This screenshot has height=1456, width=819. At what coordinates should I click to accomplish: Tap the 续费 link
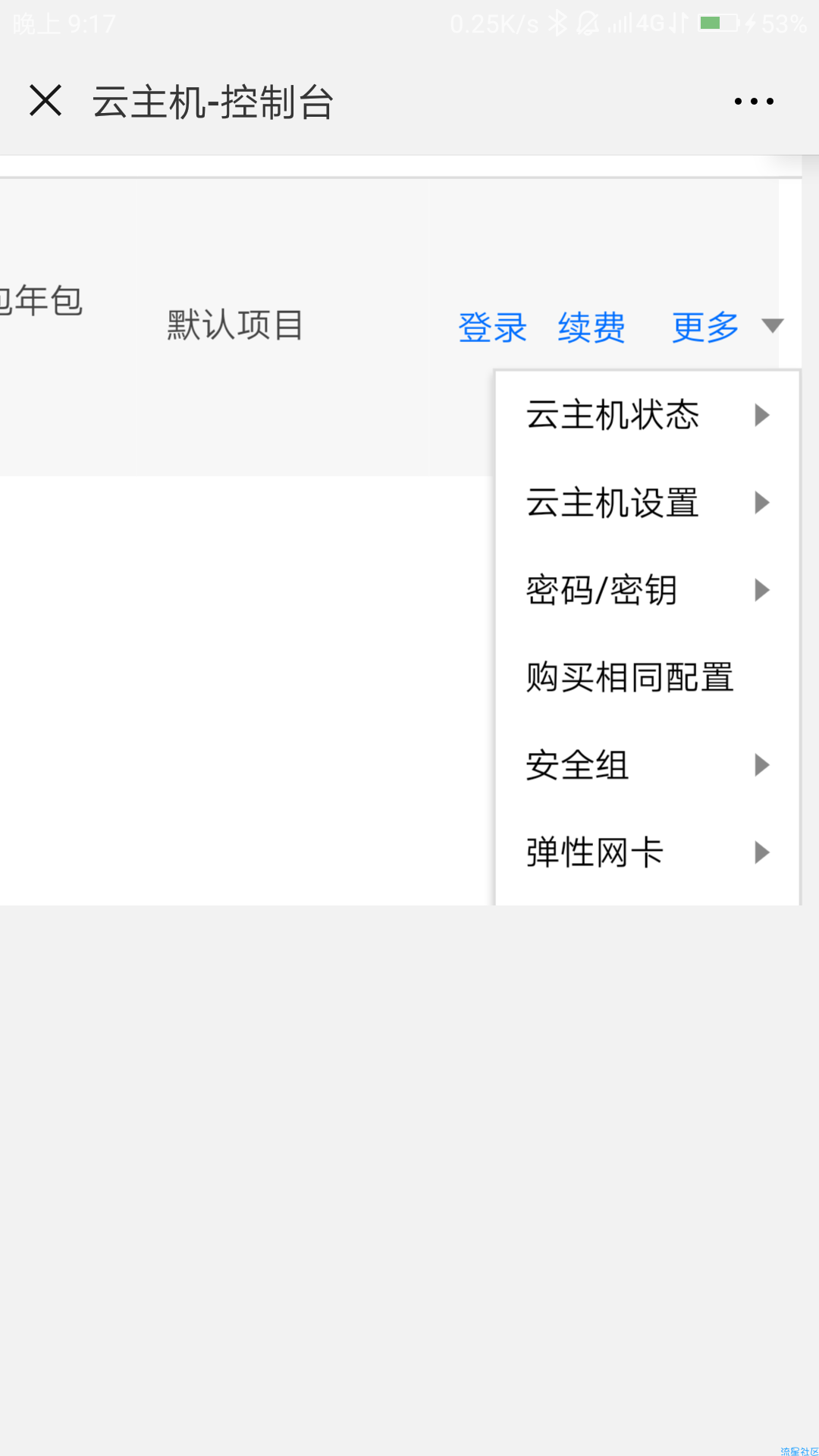click(591, 328)
